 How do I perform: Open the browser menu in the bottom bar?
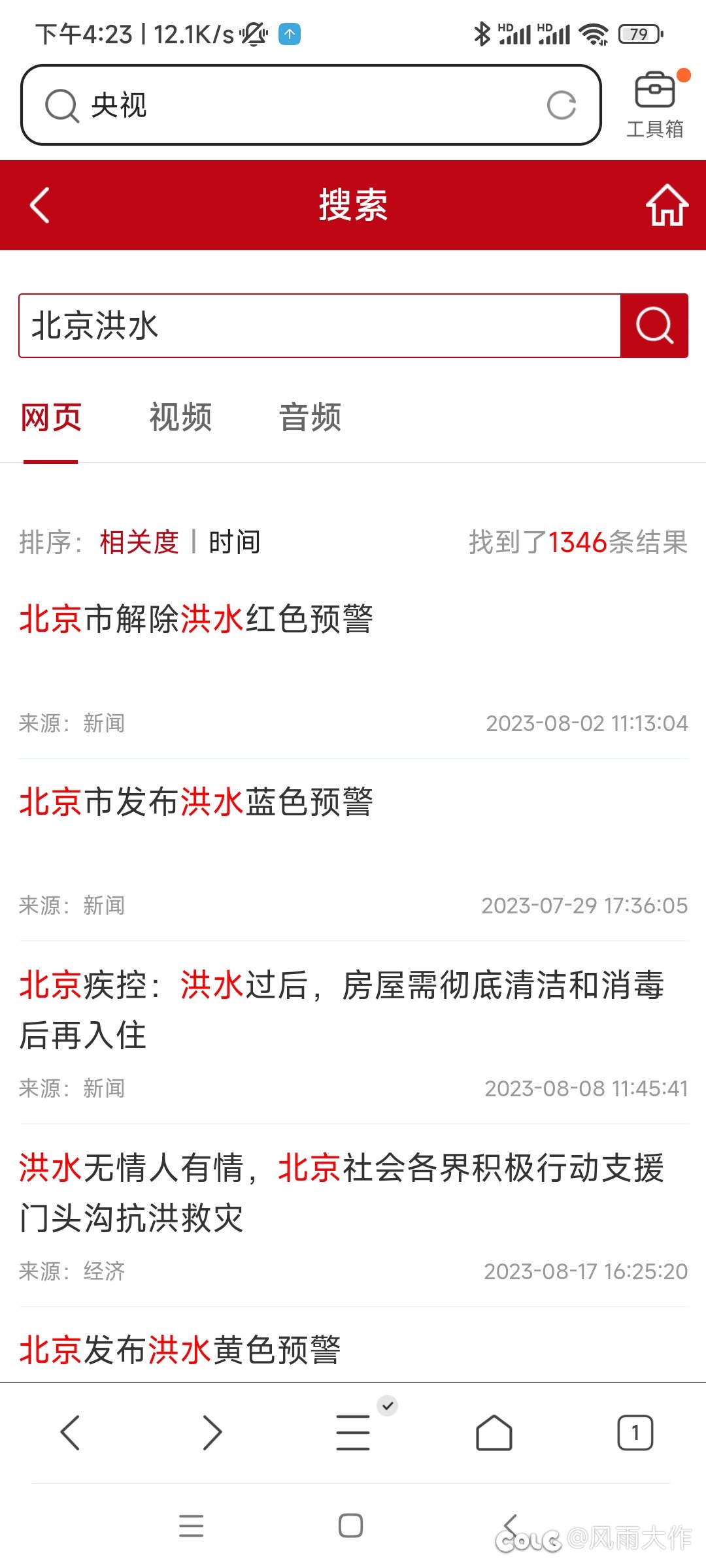353,1432
